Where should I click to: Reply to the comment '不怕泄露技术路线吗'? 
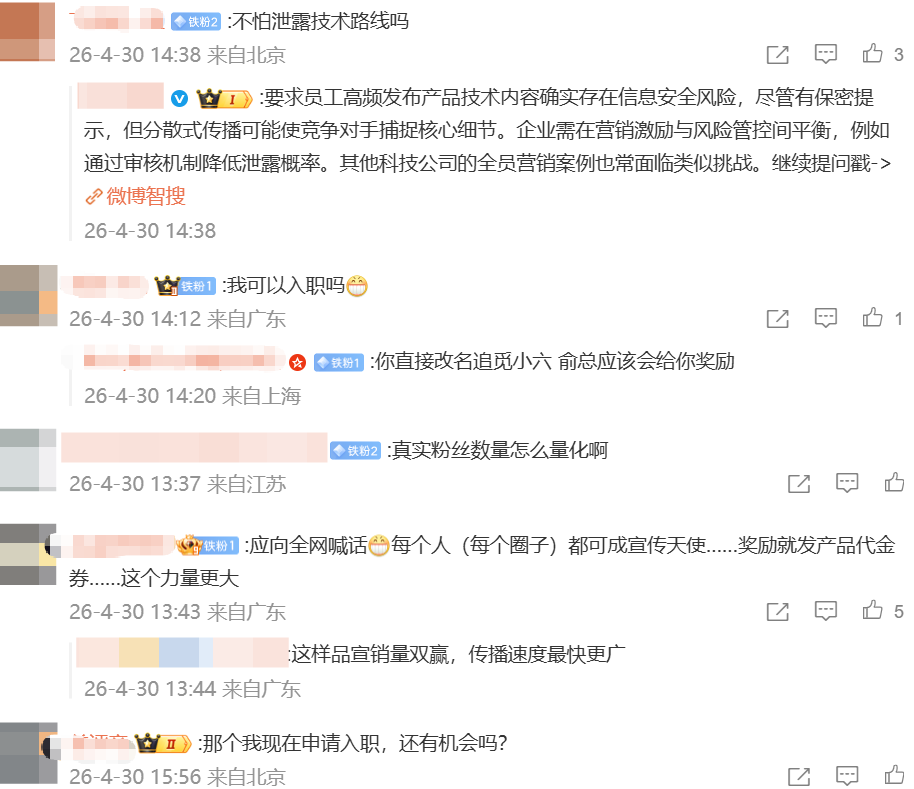click(825, 54)
